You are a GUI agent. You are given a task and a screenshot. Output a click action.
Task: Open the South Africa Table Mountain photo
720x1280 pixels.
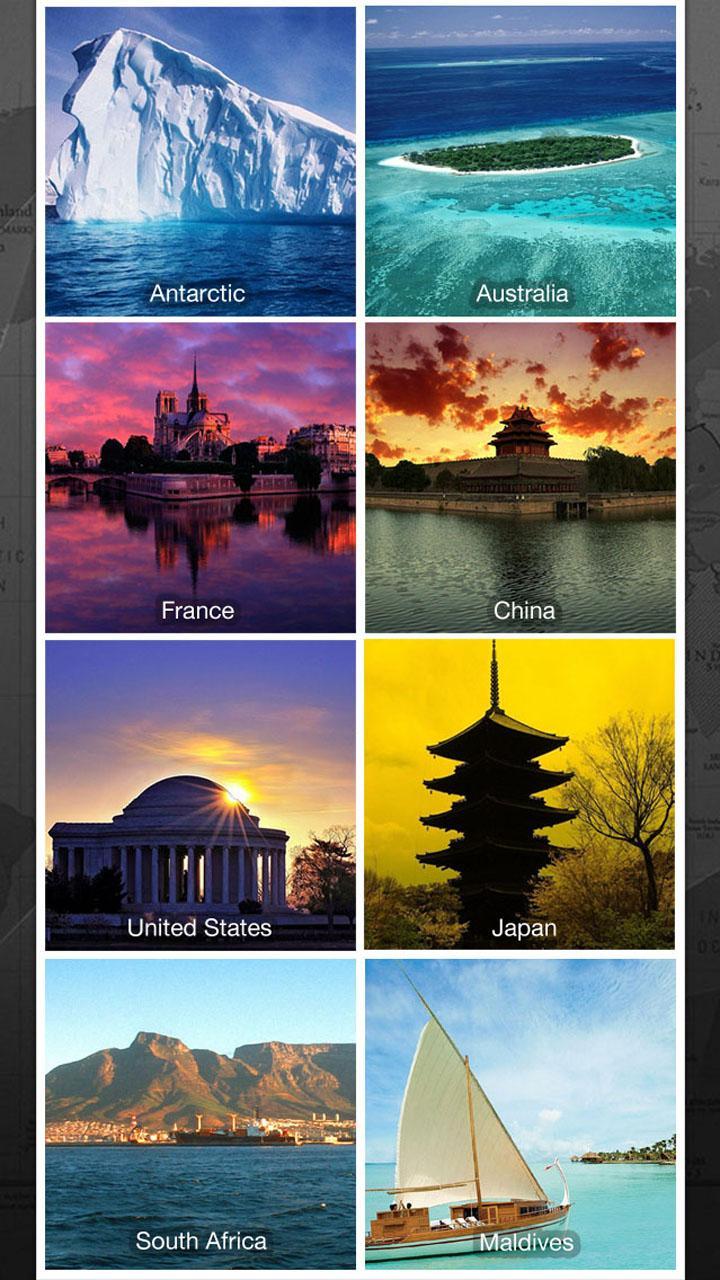(x=198, y=1100)
